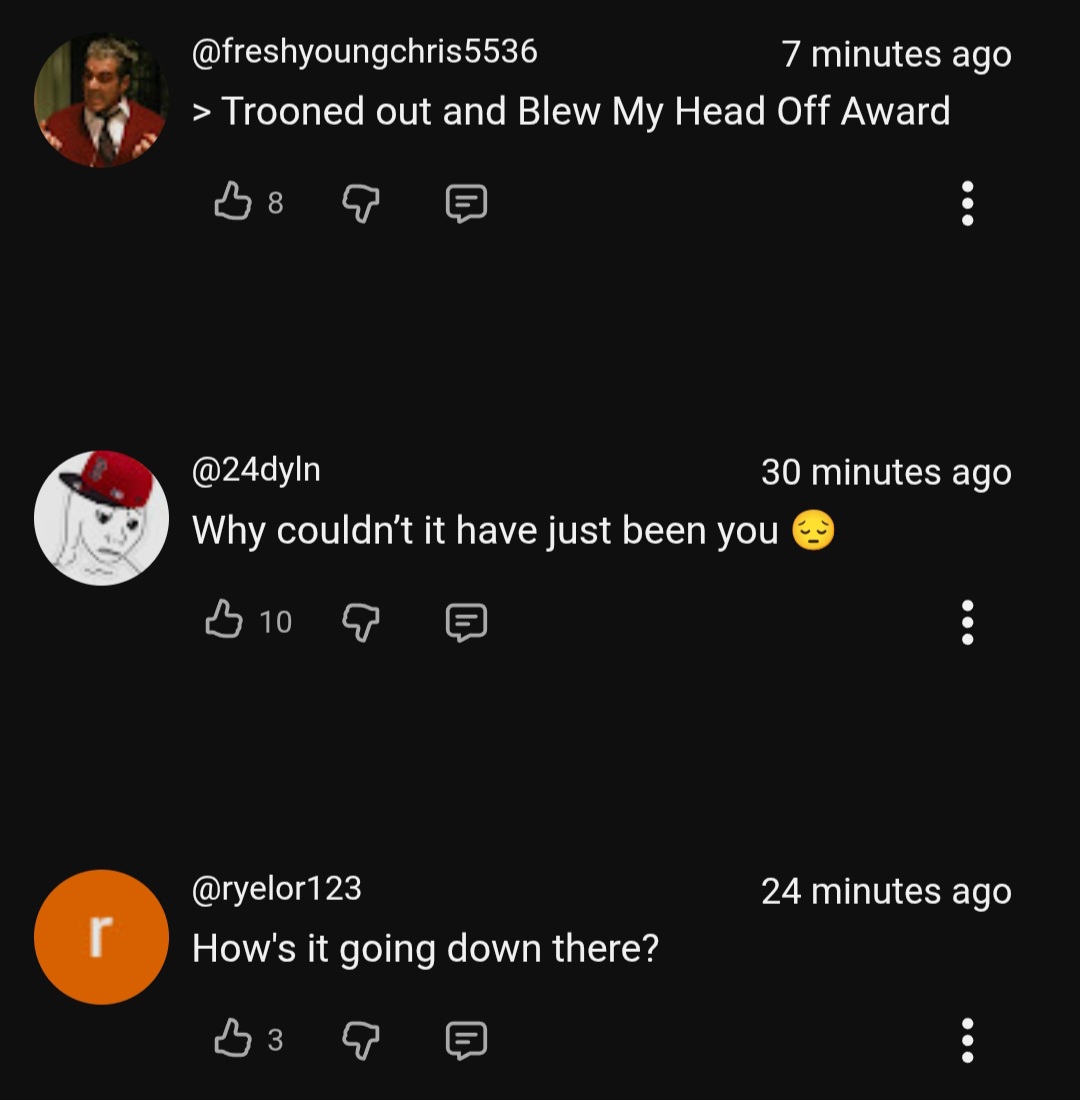Open overflow menu on @freshyoungchris5536's comment

point(966,204)
